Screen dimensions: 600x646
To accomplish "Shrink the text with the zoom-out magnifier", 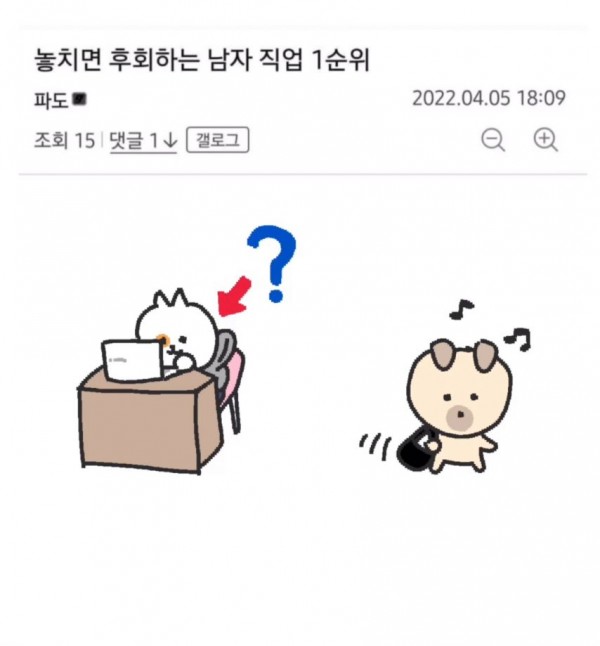I will [x=493, y=140].
